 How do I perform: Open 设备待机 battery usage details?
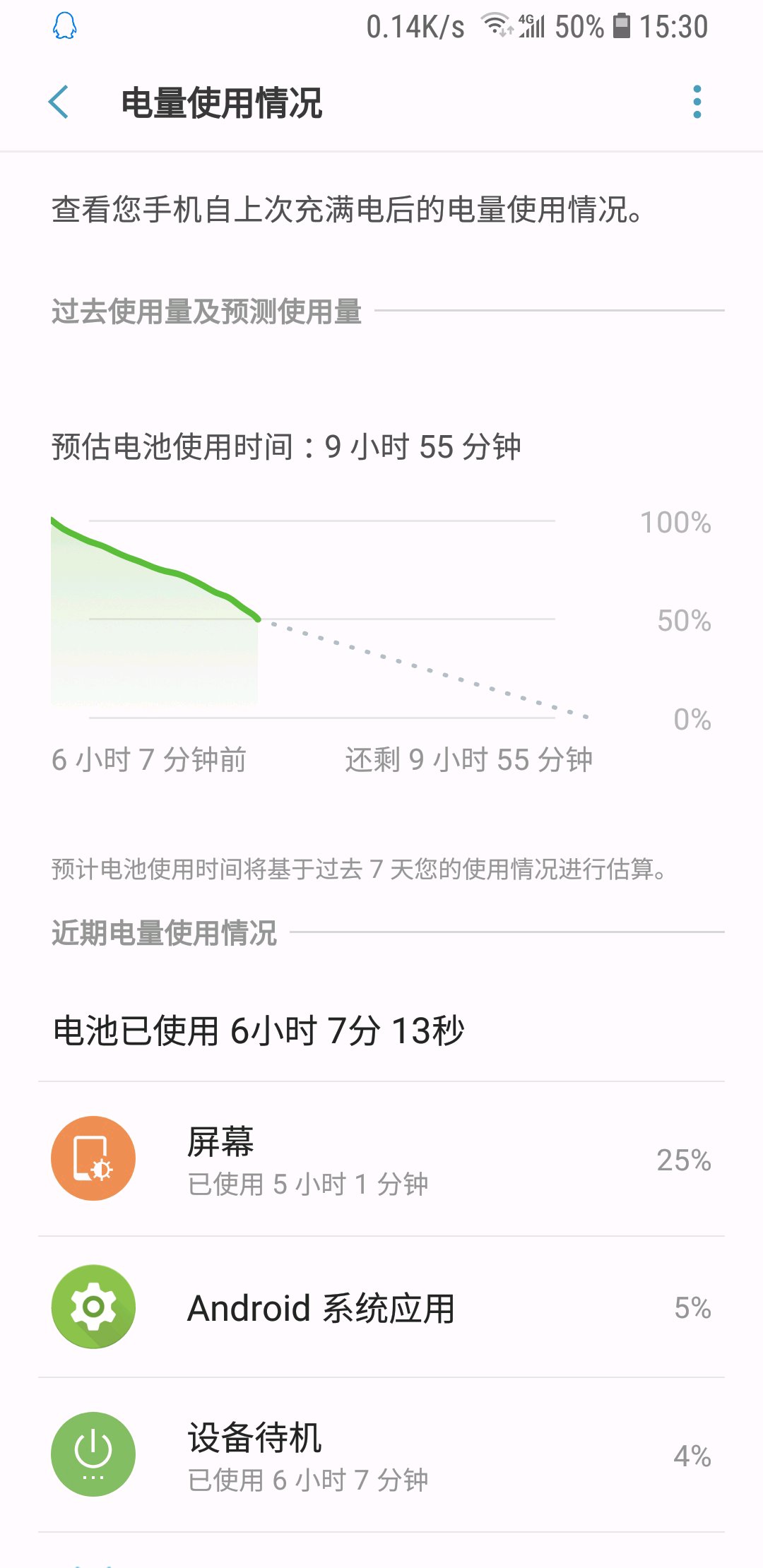381,1455
